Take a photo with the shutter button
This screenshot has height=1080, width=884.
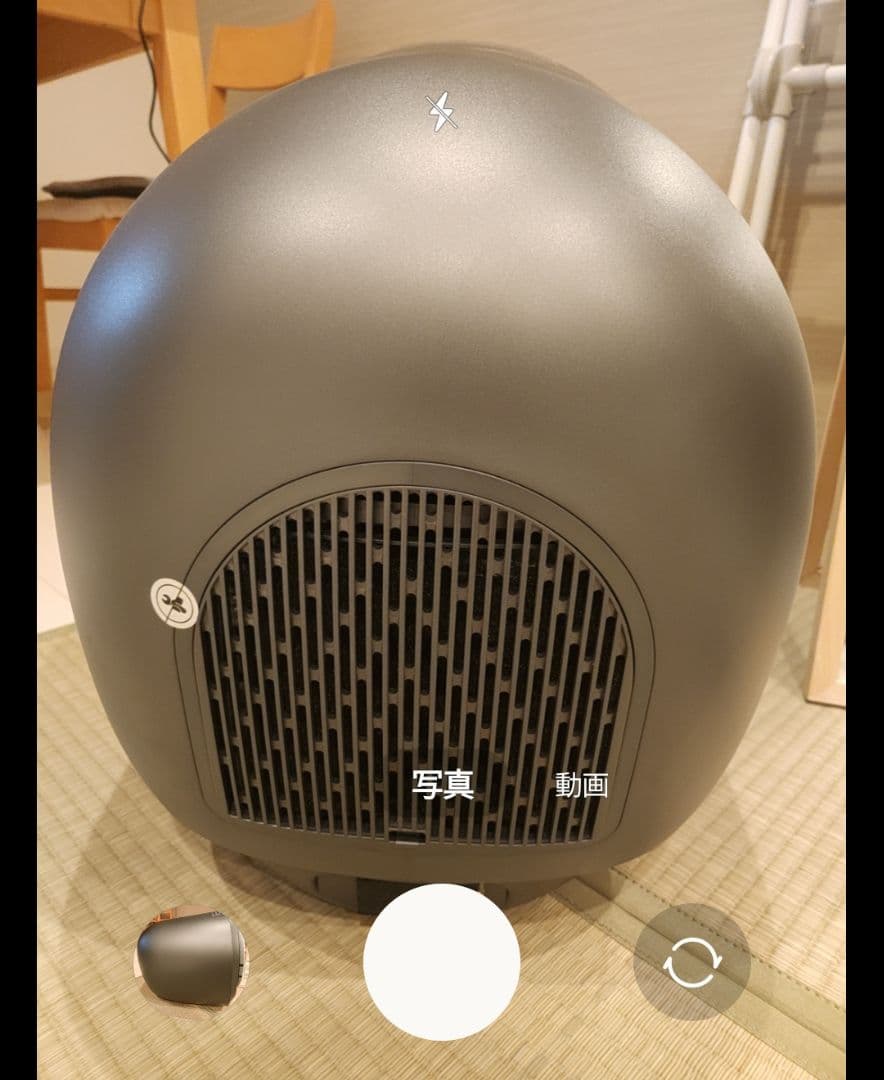coord(441,961)
